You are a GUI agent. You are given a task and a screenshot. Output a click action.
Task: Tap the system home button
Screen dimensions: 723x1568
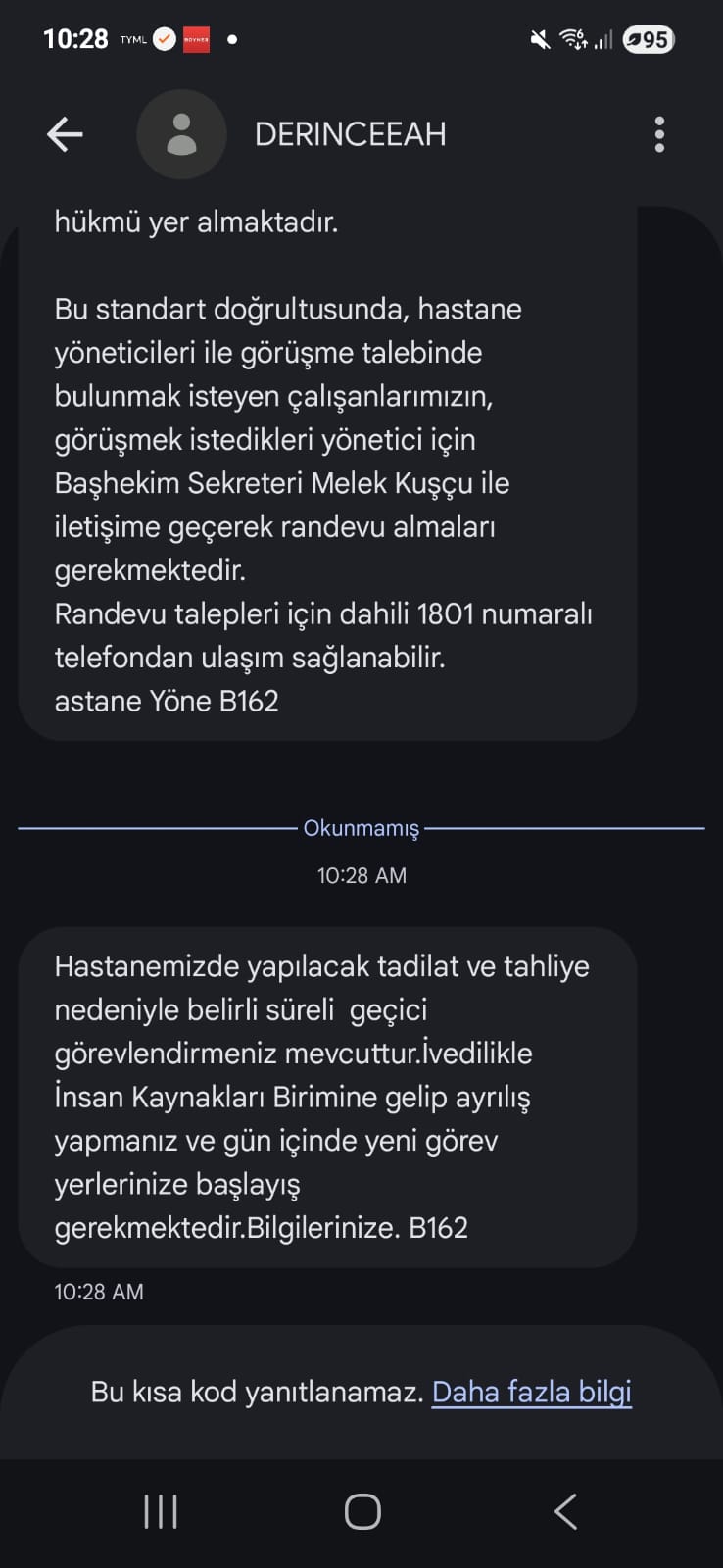coord(362,1511)
